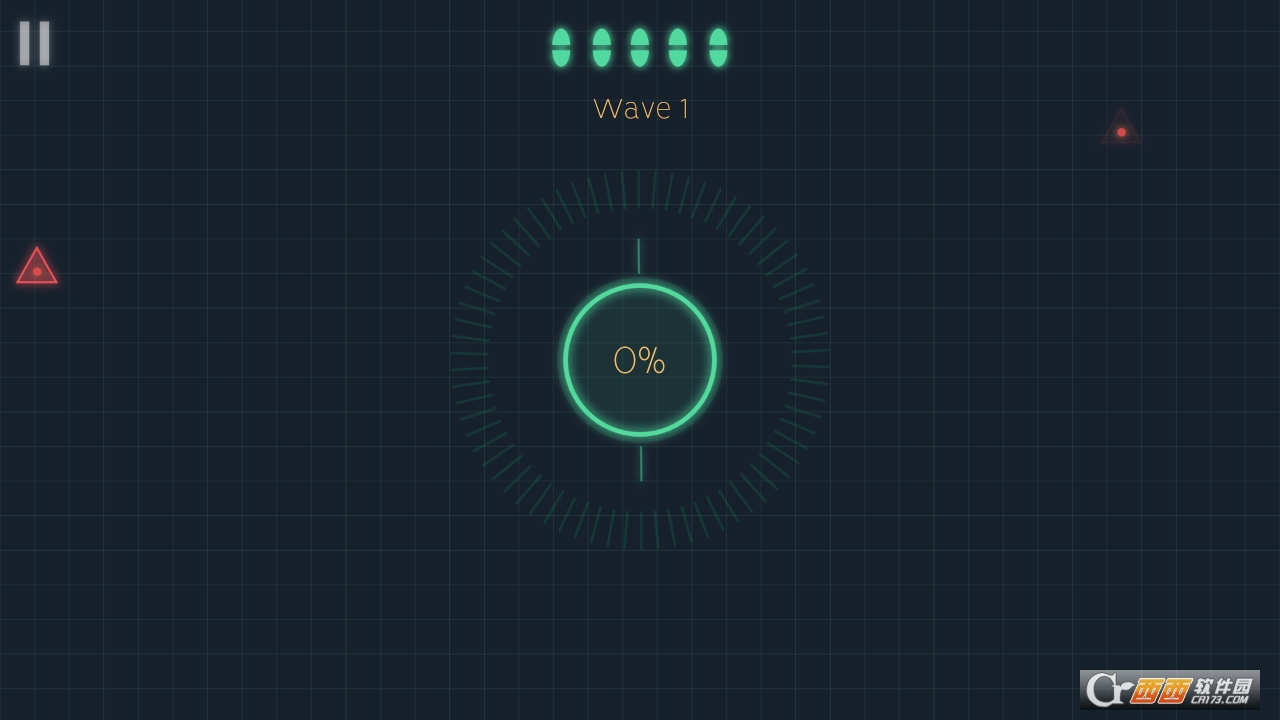
Task: Pause the game
Action: click(34, 44)
